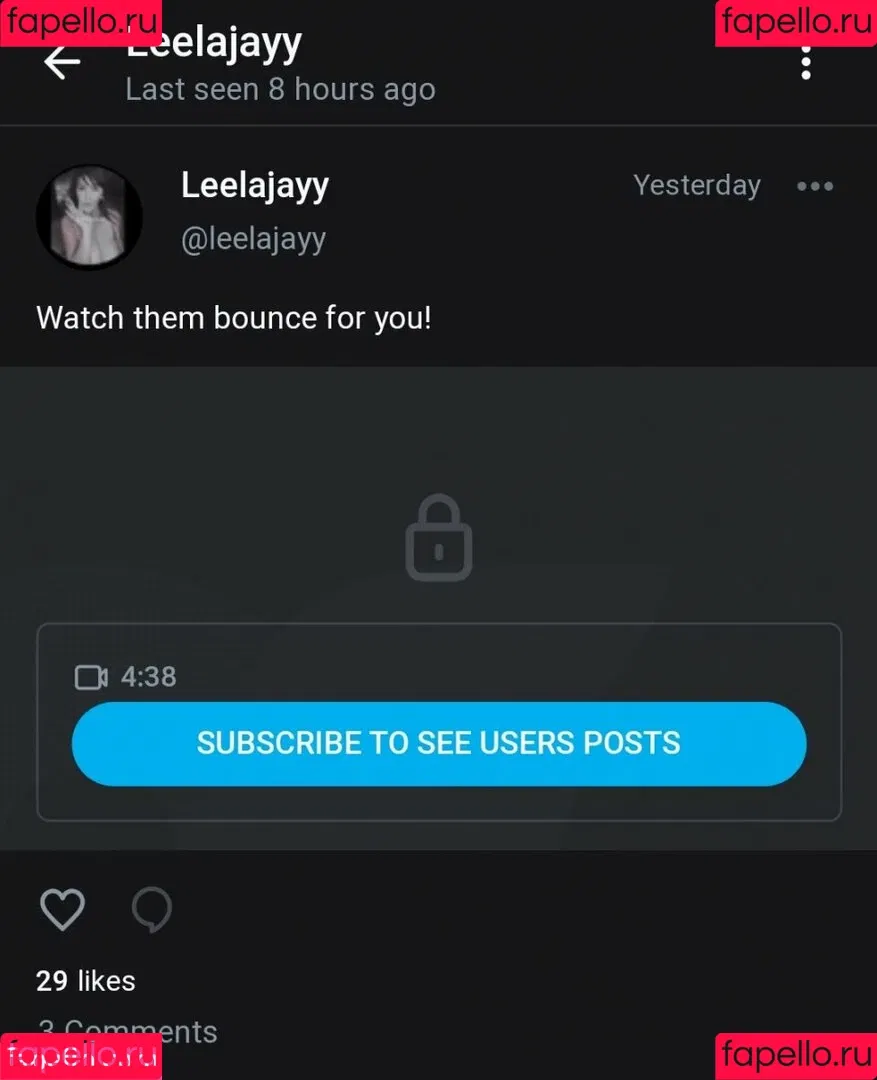Open the vertical overflow menu

click(806, 62)
